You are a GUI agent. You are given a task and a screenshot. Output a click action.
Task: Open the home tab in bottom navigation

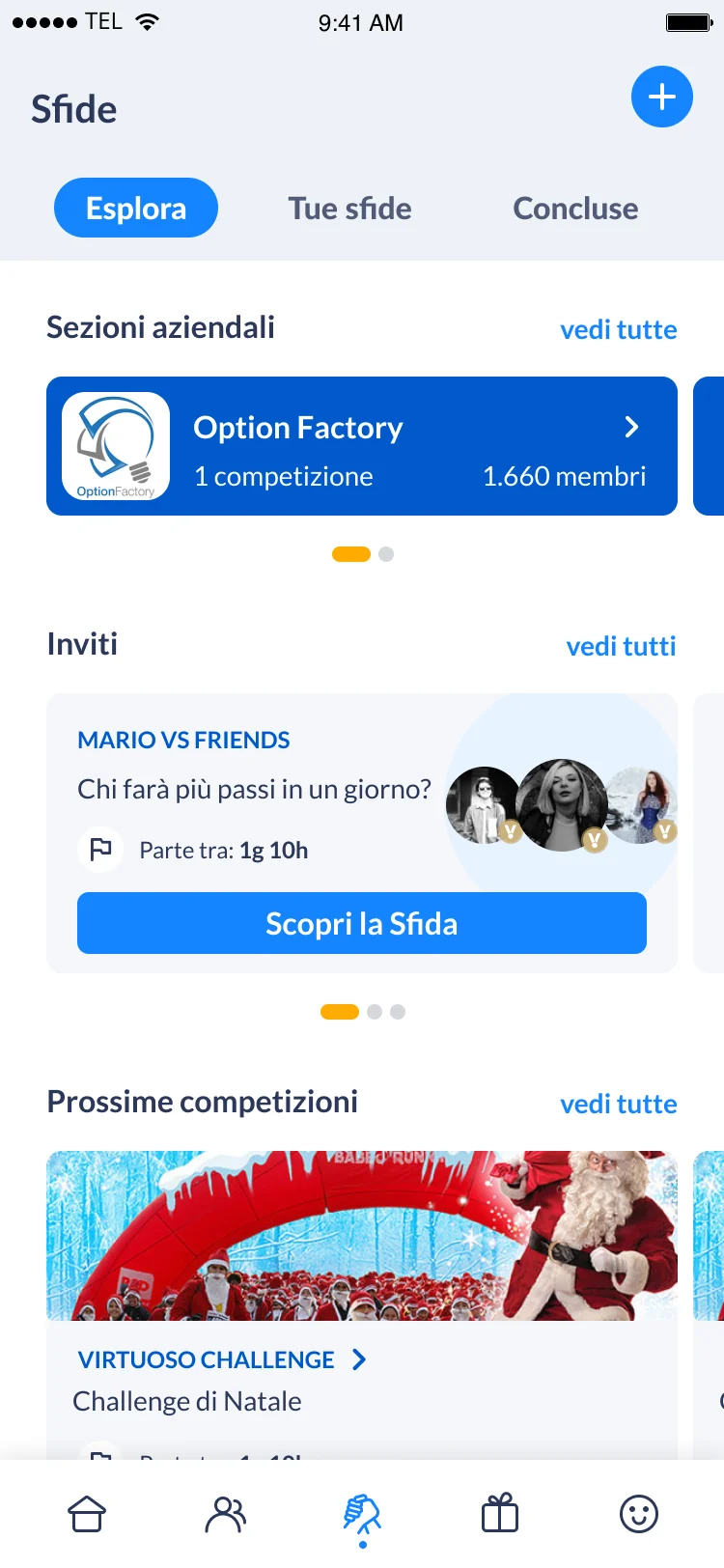click(x=86, y=1514)
